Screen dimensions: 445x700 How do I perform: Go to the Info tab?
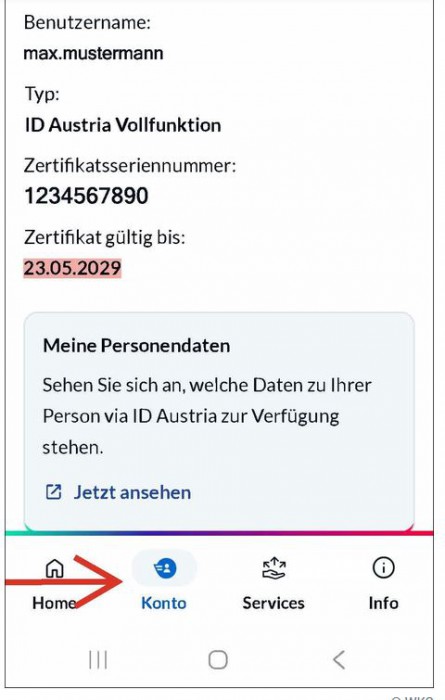[383, 584]
